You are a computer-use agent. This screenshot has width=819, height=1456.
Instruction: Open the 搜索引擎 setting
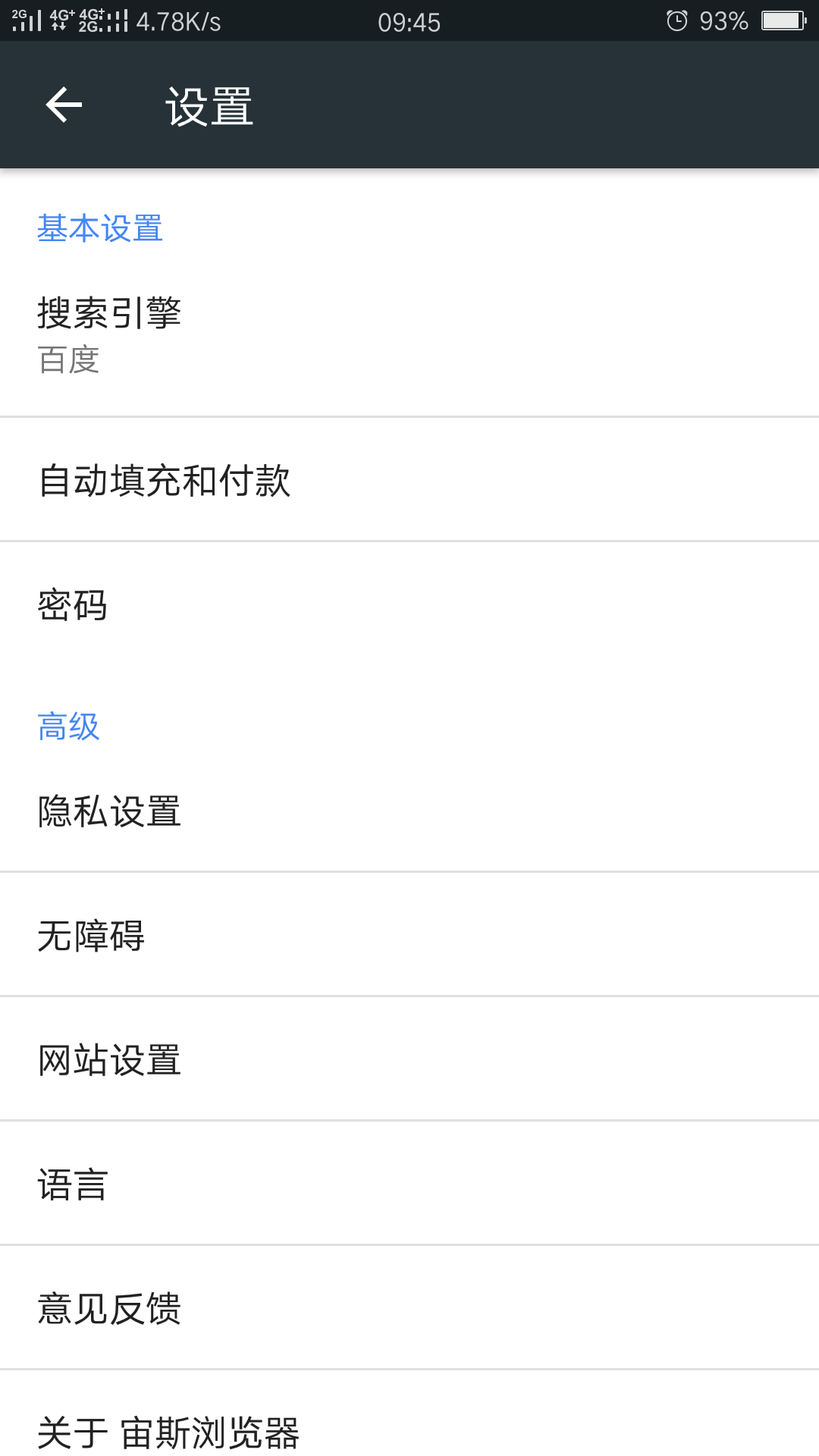(x=409, y=335)
